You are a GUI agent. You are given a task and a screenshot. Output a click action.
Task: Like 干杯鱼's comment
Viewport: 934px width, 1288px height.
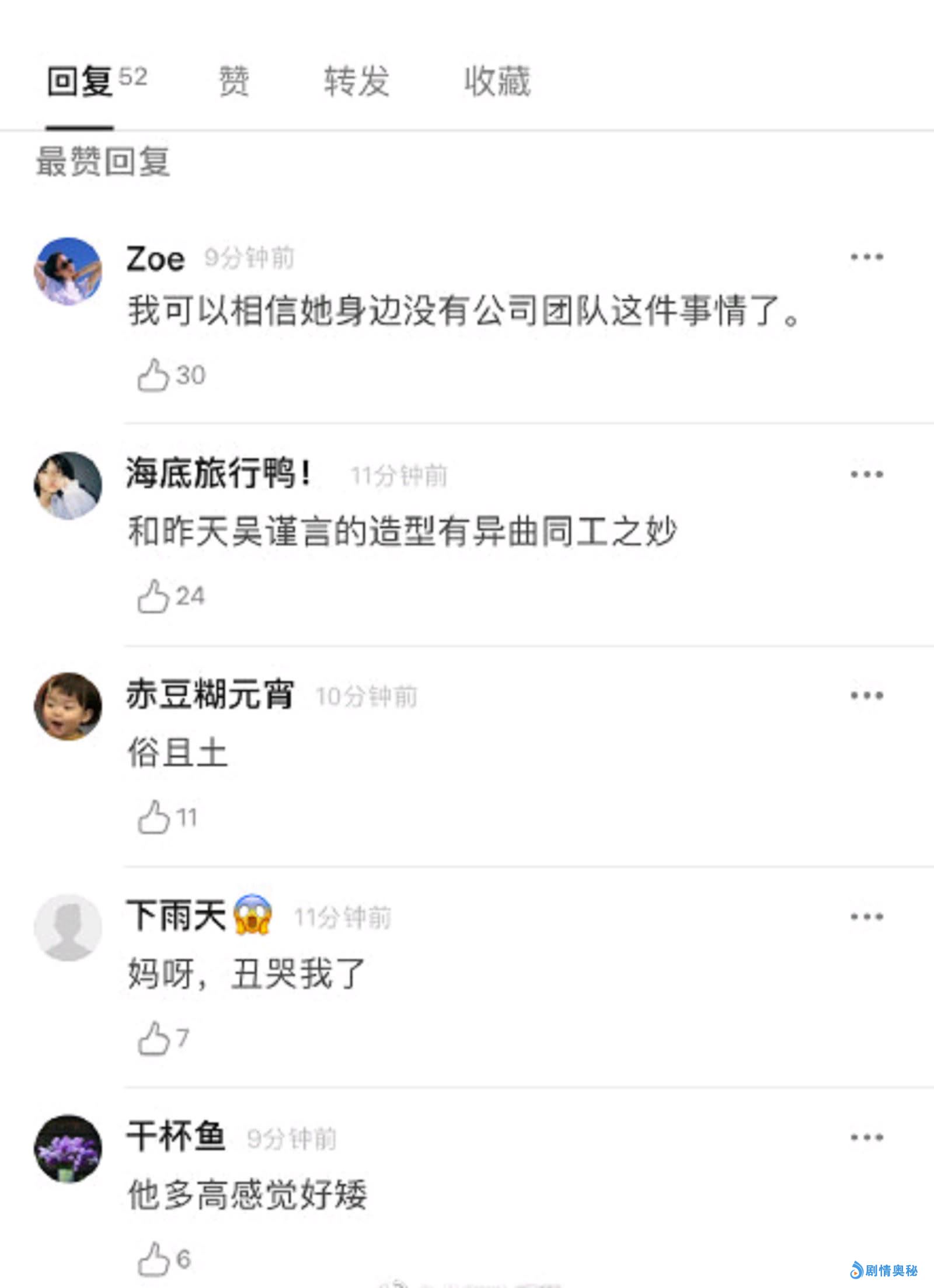pyautogui.click(x=154, y=1259)
